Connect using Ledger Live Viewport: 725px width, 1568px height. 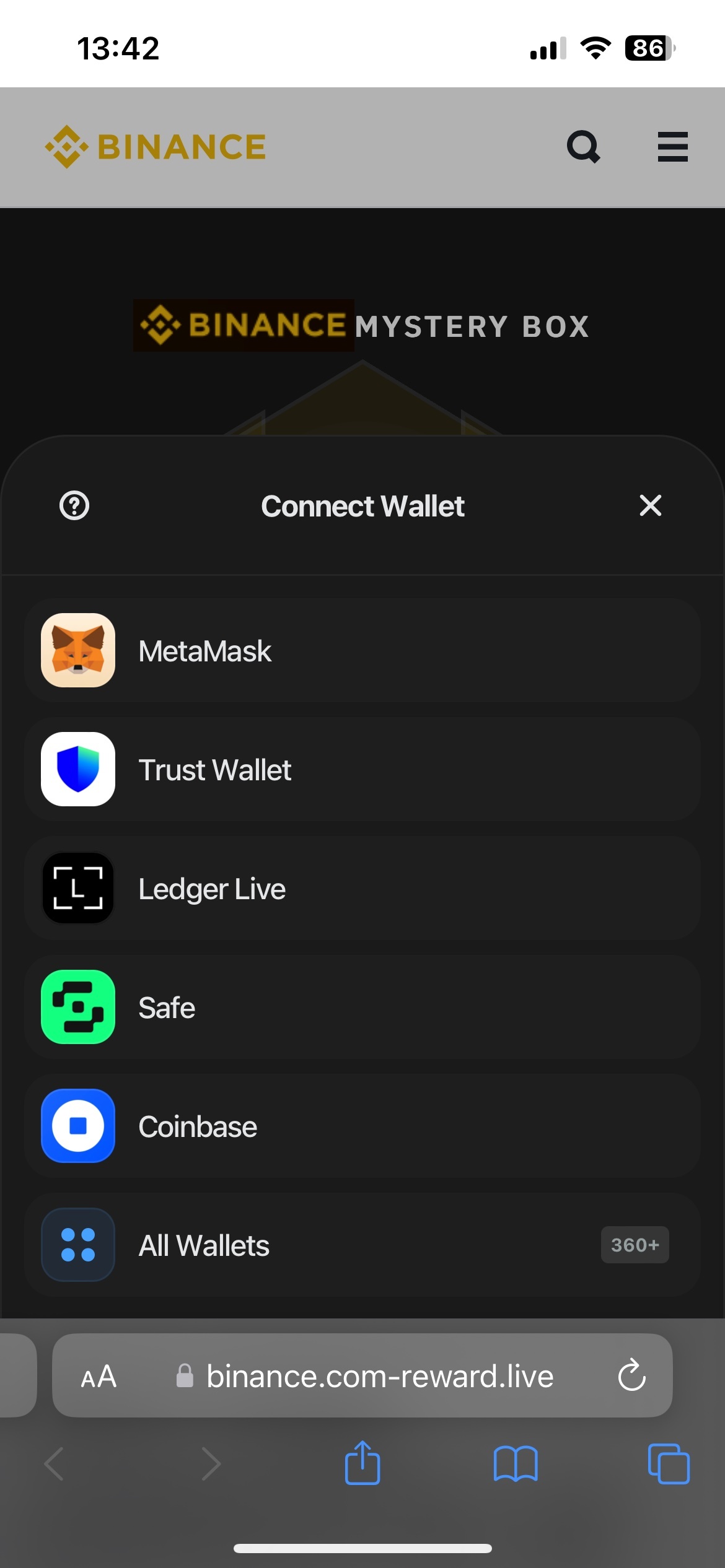point(362,888)
